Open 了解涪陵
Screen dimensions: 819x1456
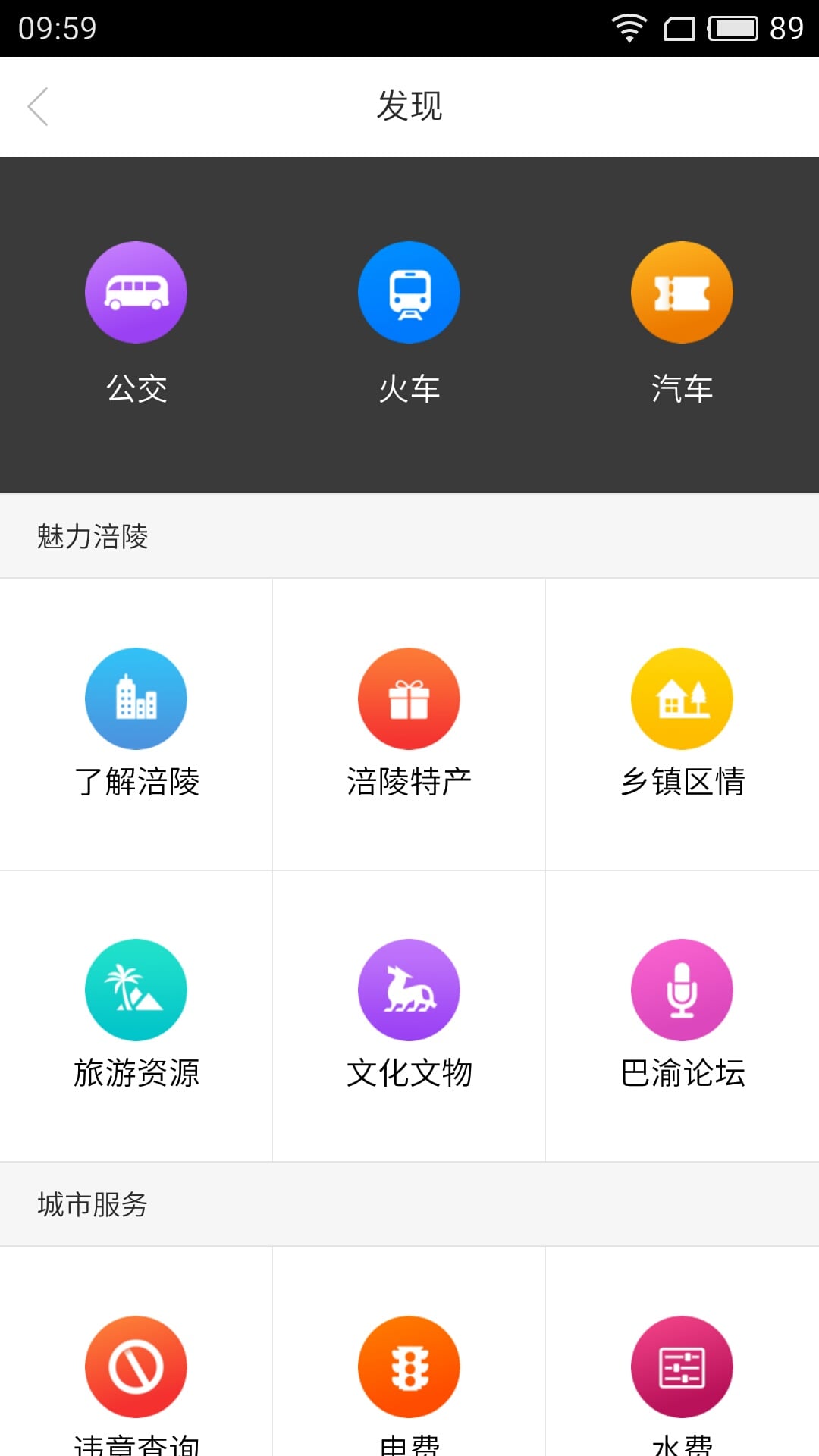tap(136, 724)
